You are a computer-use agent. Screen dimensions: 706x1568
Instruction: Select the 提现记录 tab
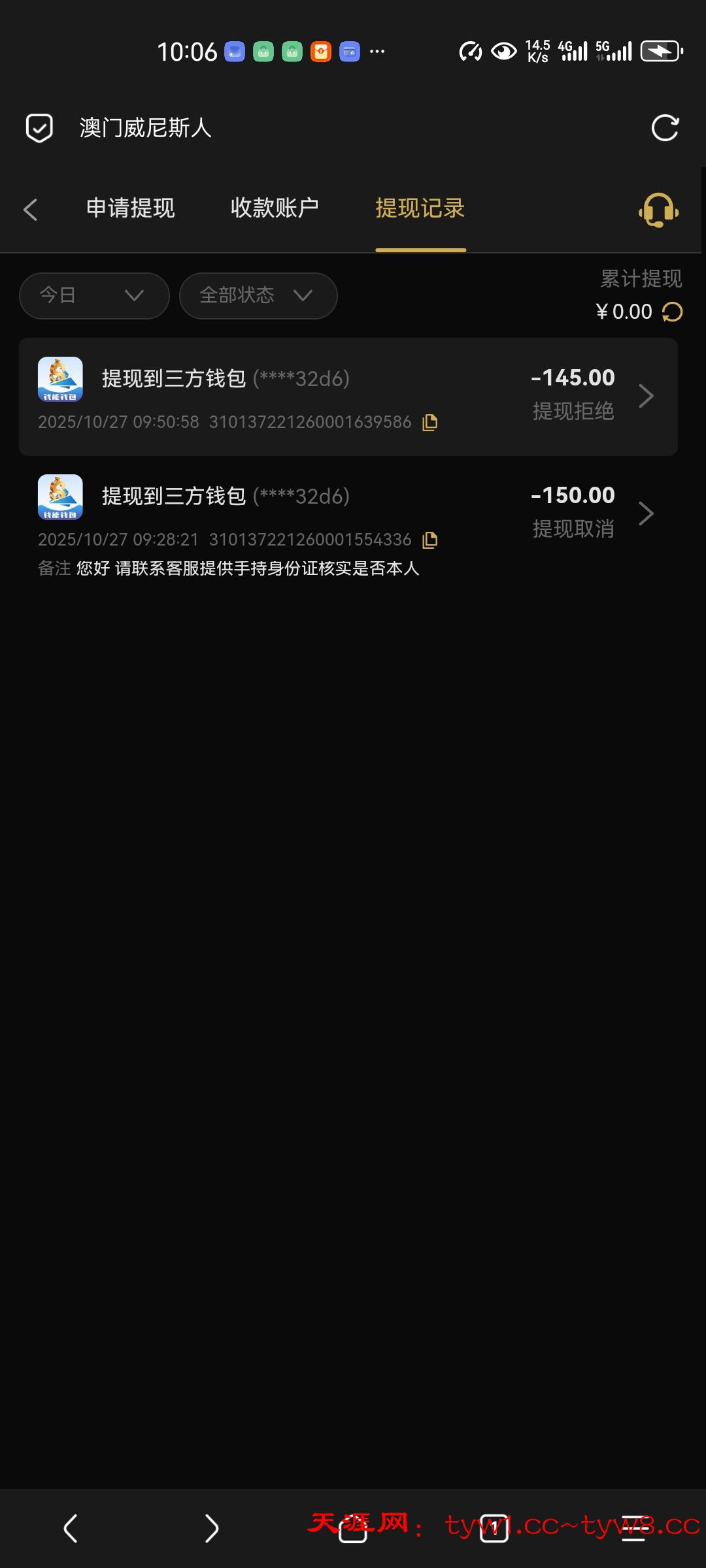click(420, 208)
